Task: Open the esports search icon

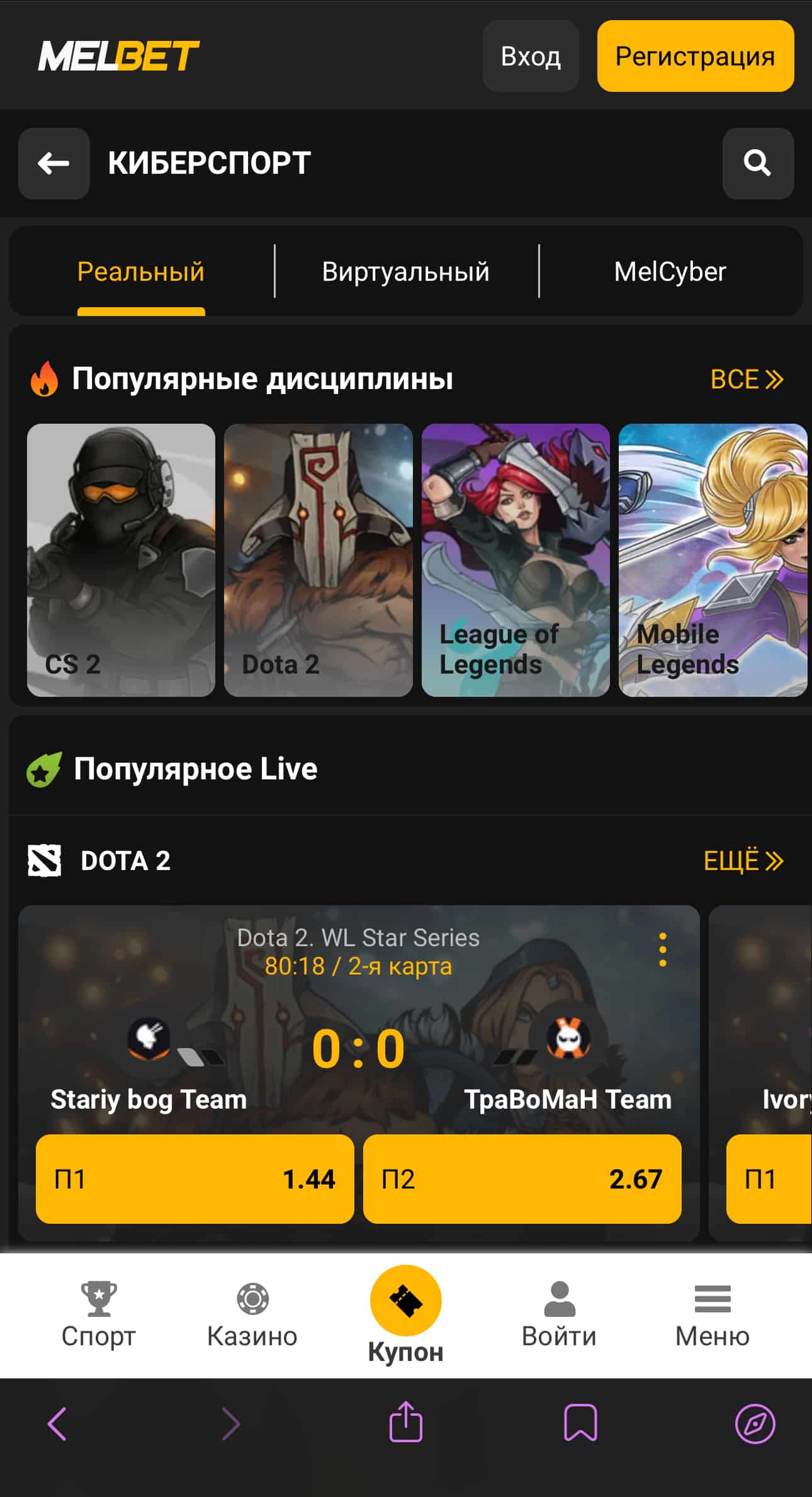Action: (757, 164)
